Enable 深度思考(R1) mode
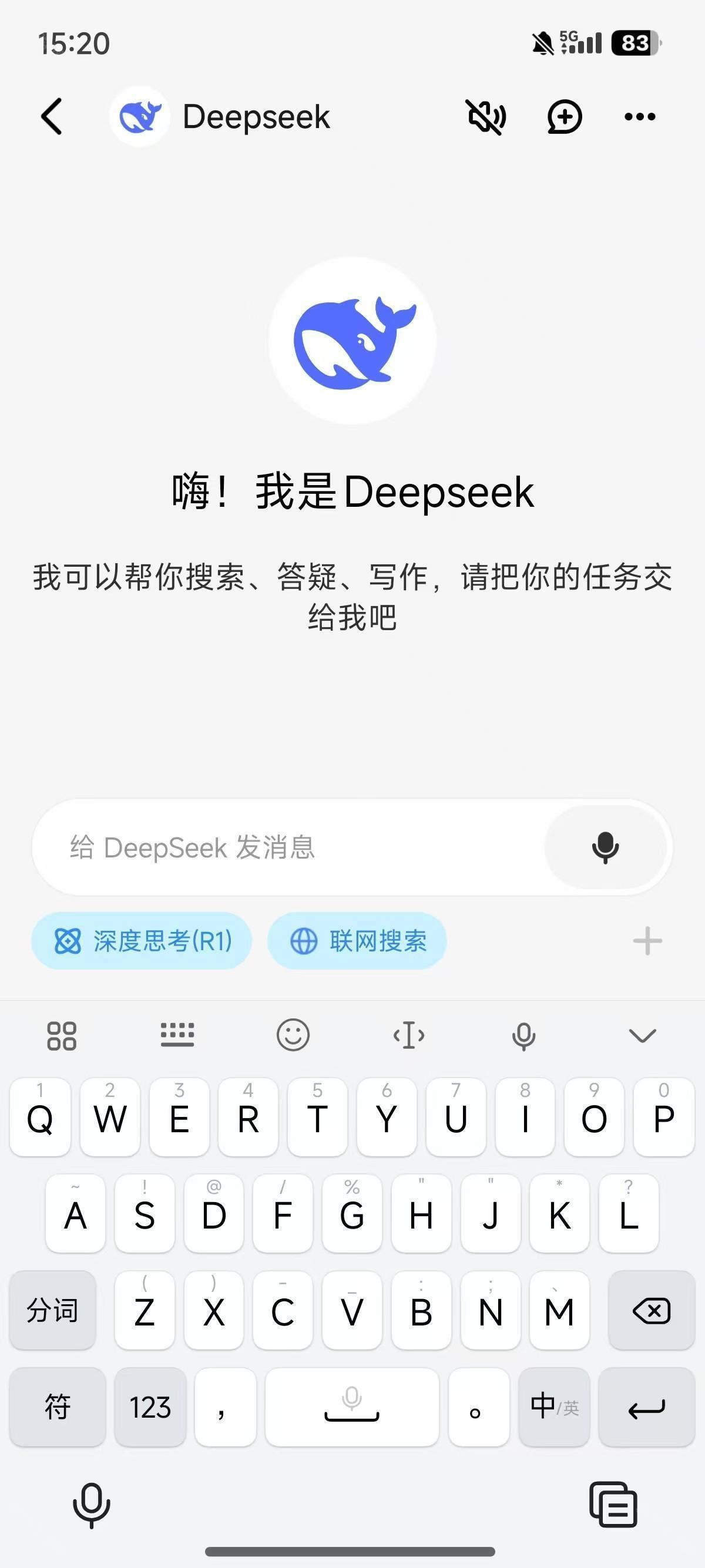This screenshot has height=1568, width=705. coord(141,940)
